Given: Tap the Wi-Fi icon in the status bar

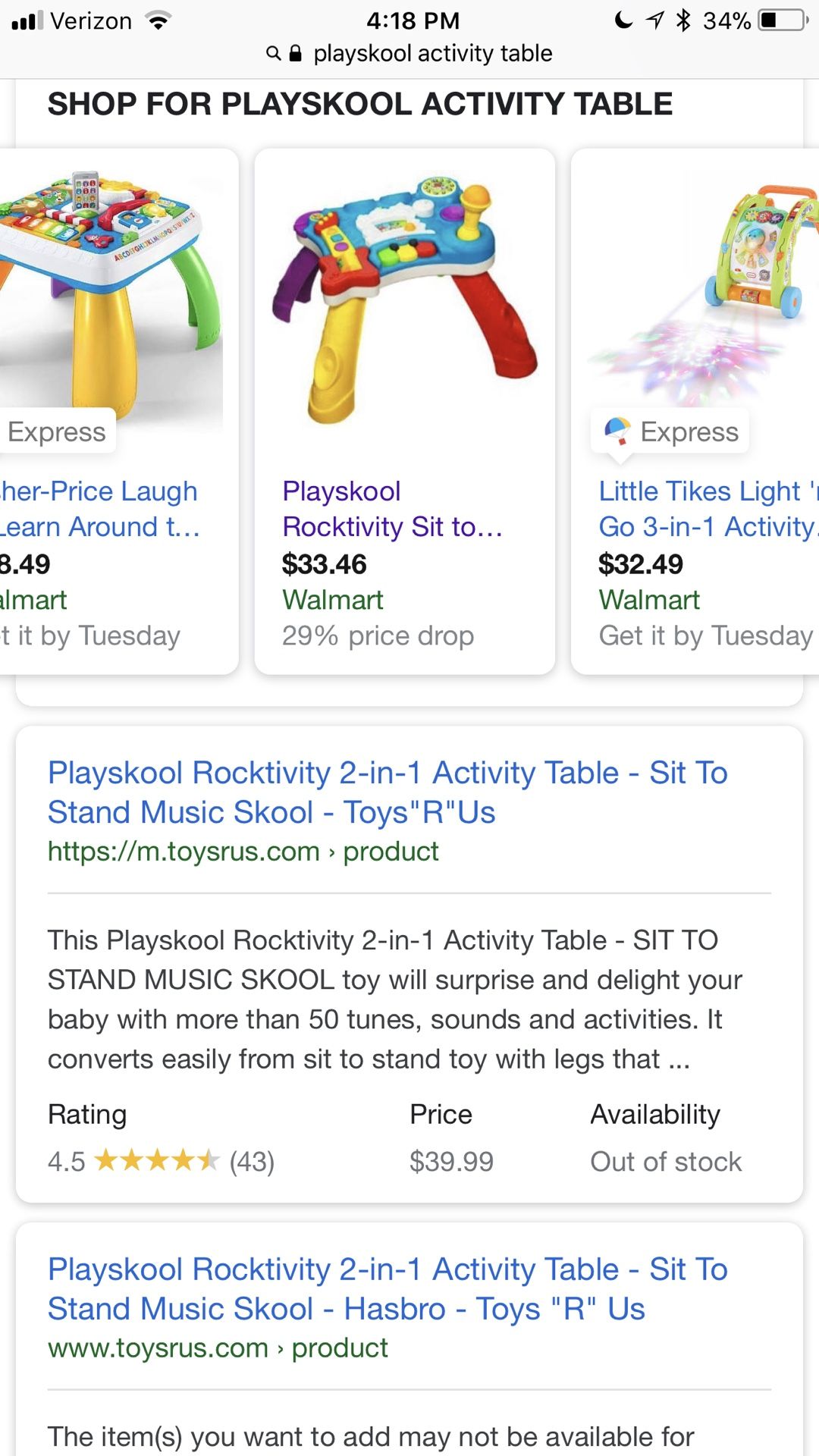Looking at the screenshot, I should coord(158,20).
